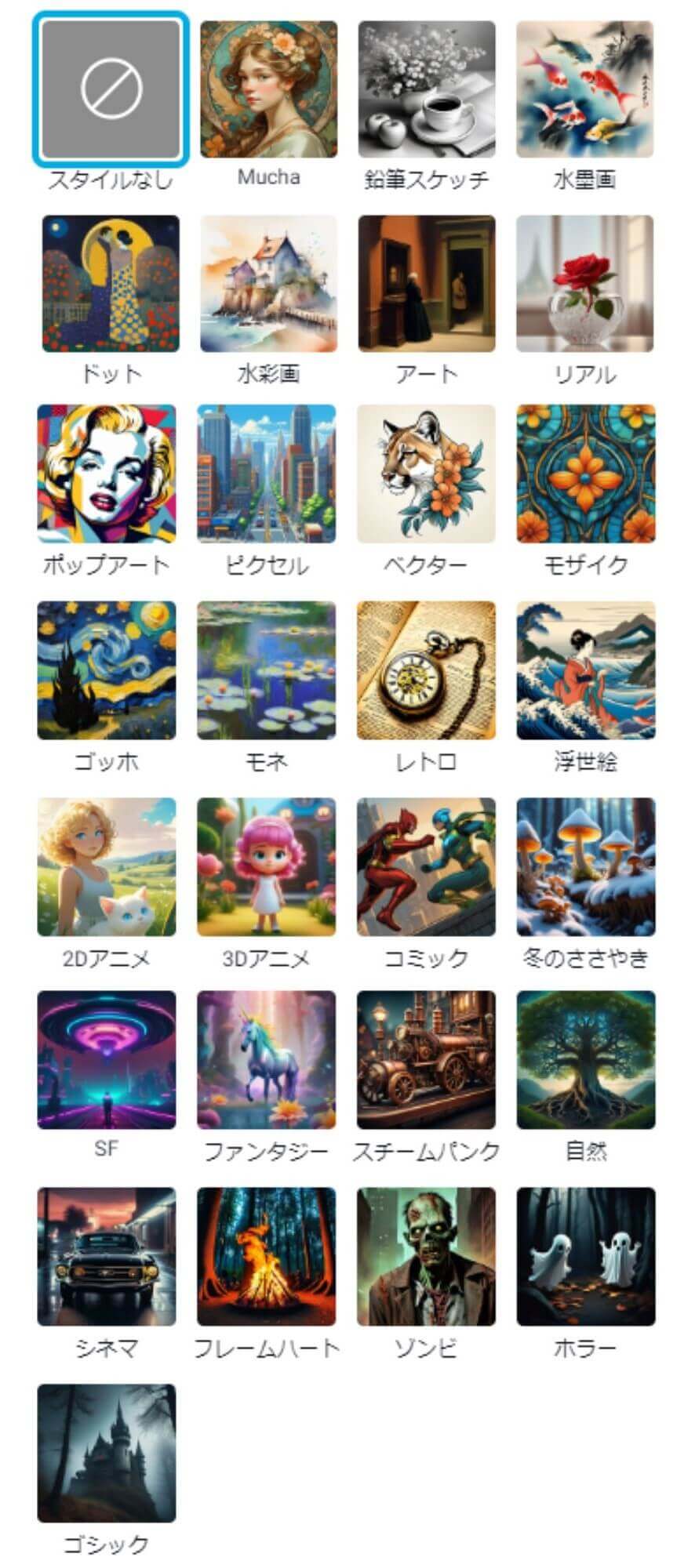The height and width of the screenshot is (1568, 695).
Task: Choose the 水彩画 watercolor style
Action: coord(268,284)
